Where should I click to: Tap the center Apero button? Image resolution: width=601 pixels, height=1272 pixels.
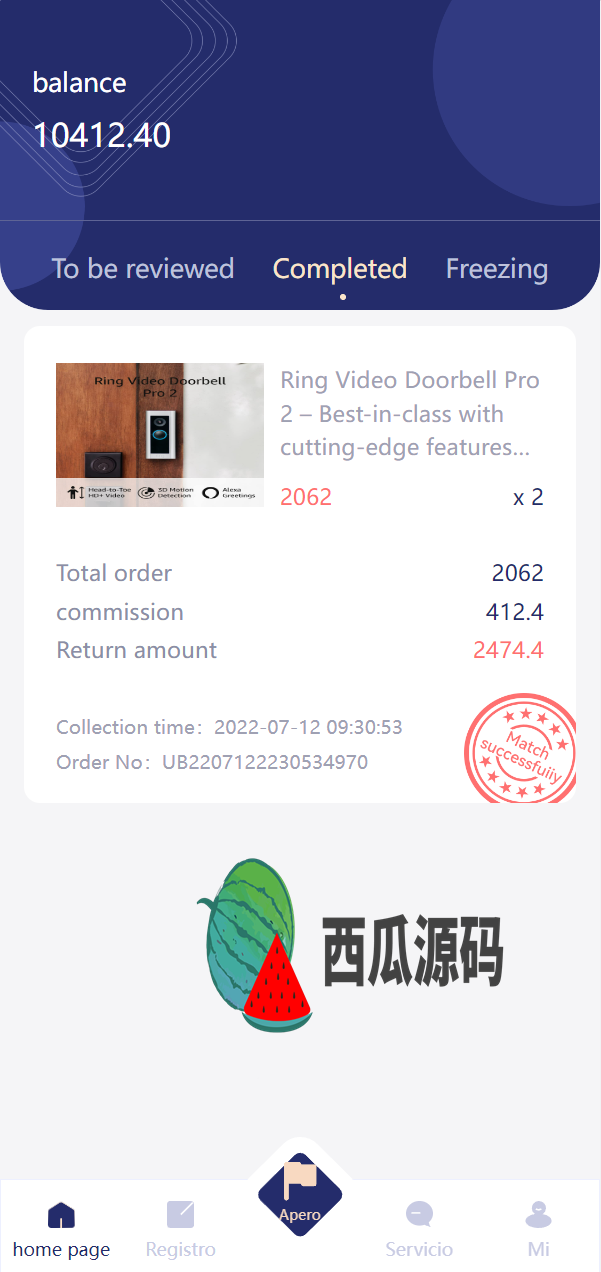tap(300, 1195)
